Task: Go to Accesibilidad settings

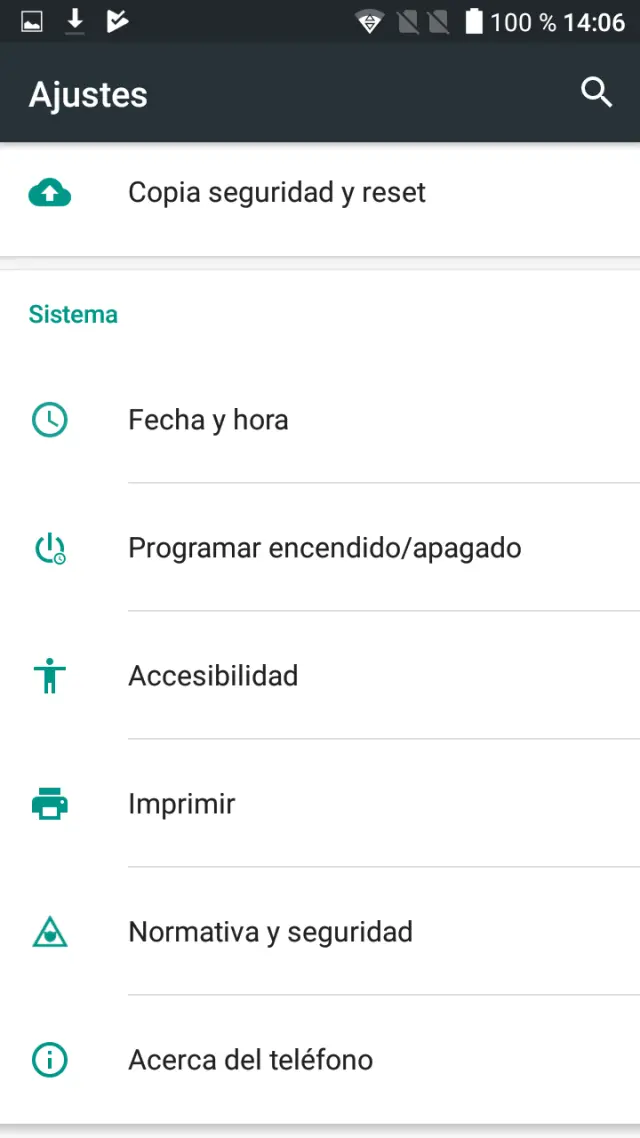Action: [x=213, y=676]
